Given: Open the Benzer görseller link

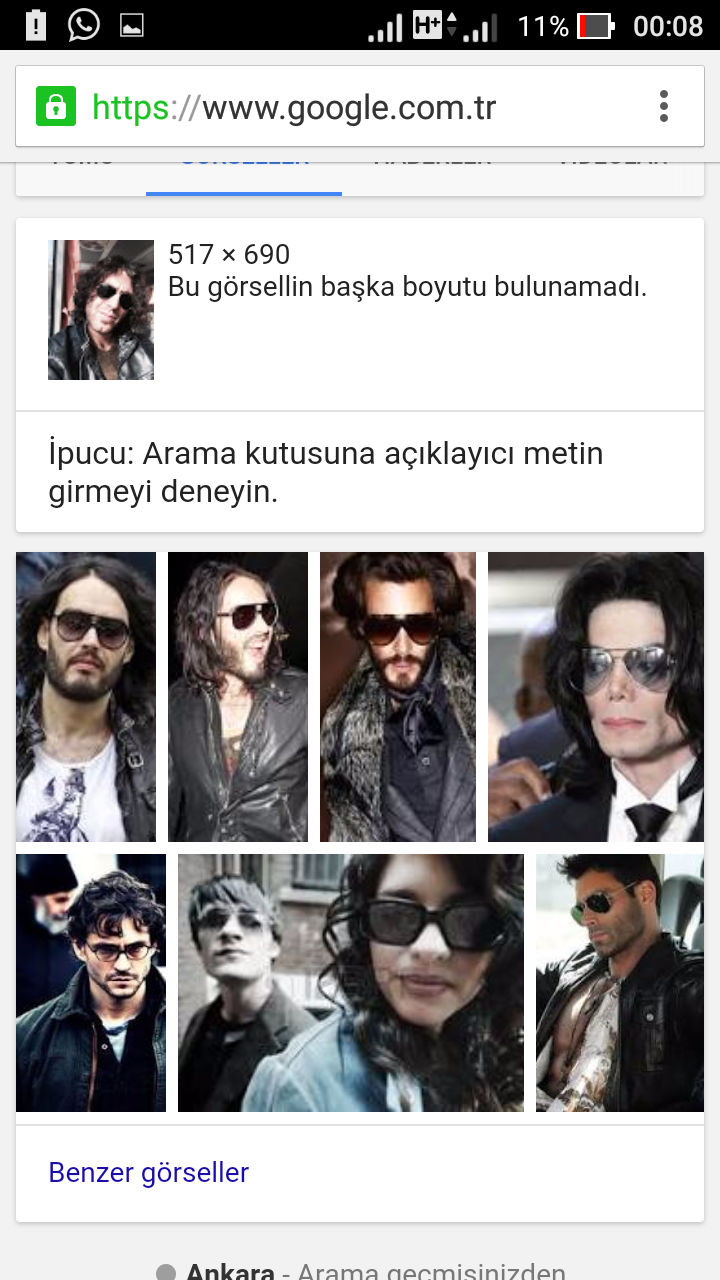Looking at the screenshot, I should click(149, 1172).
